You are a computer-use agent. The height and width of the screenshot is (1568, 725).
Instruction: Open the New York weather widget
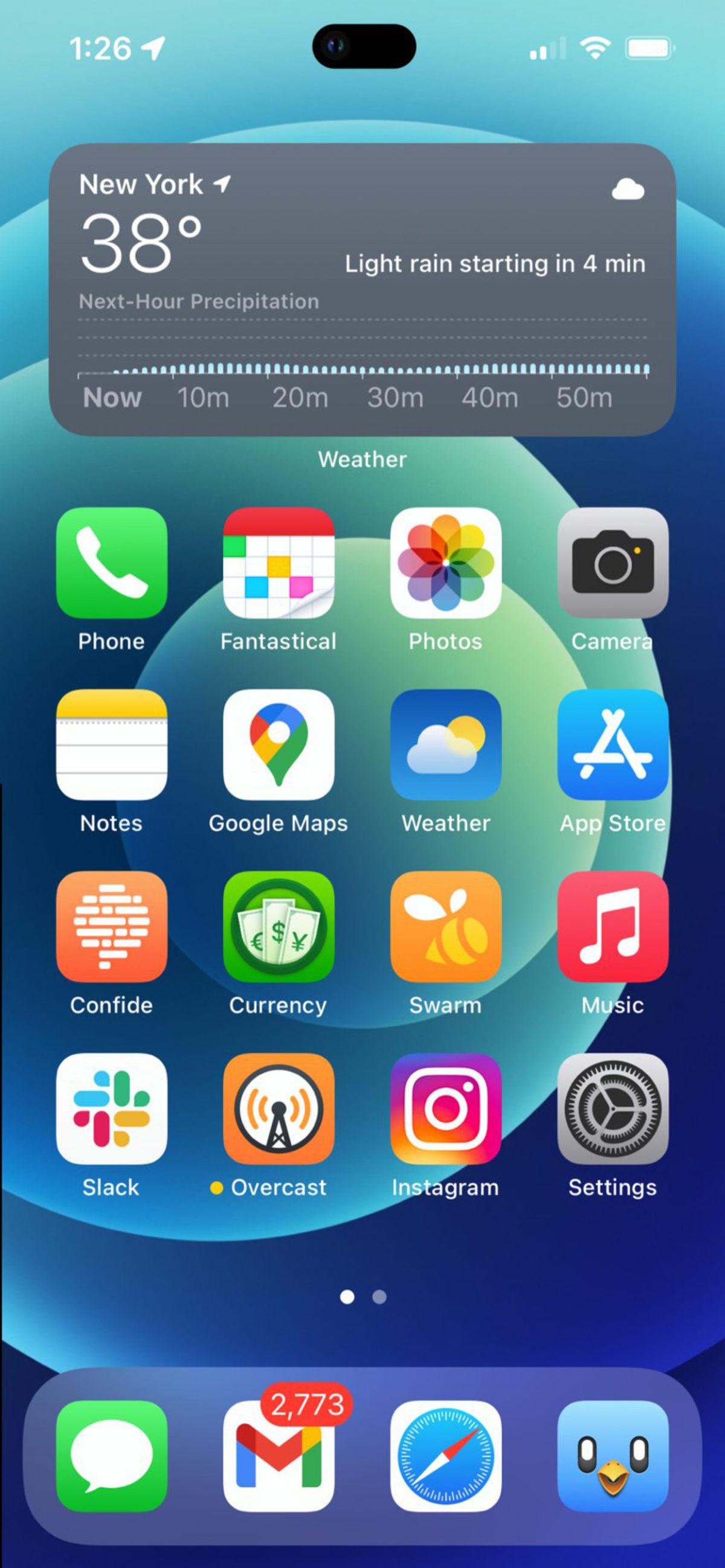coord(362,286)
